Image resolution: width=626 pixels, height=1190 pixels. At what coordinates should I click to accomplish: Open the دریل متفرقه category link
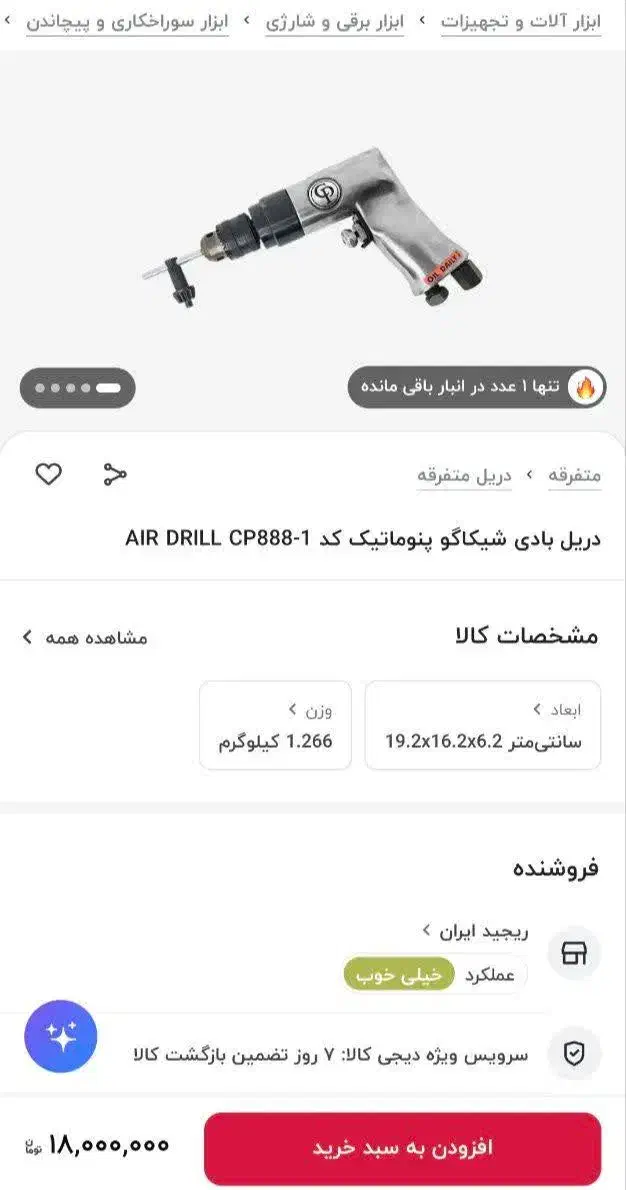(464, 476)
